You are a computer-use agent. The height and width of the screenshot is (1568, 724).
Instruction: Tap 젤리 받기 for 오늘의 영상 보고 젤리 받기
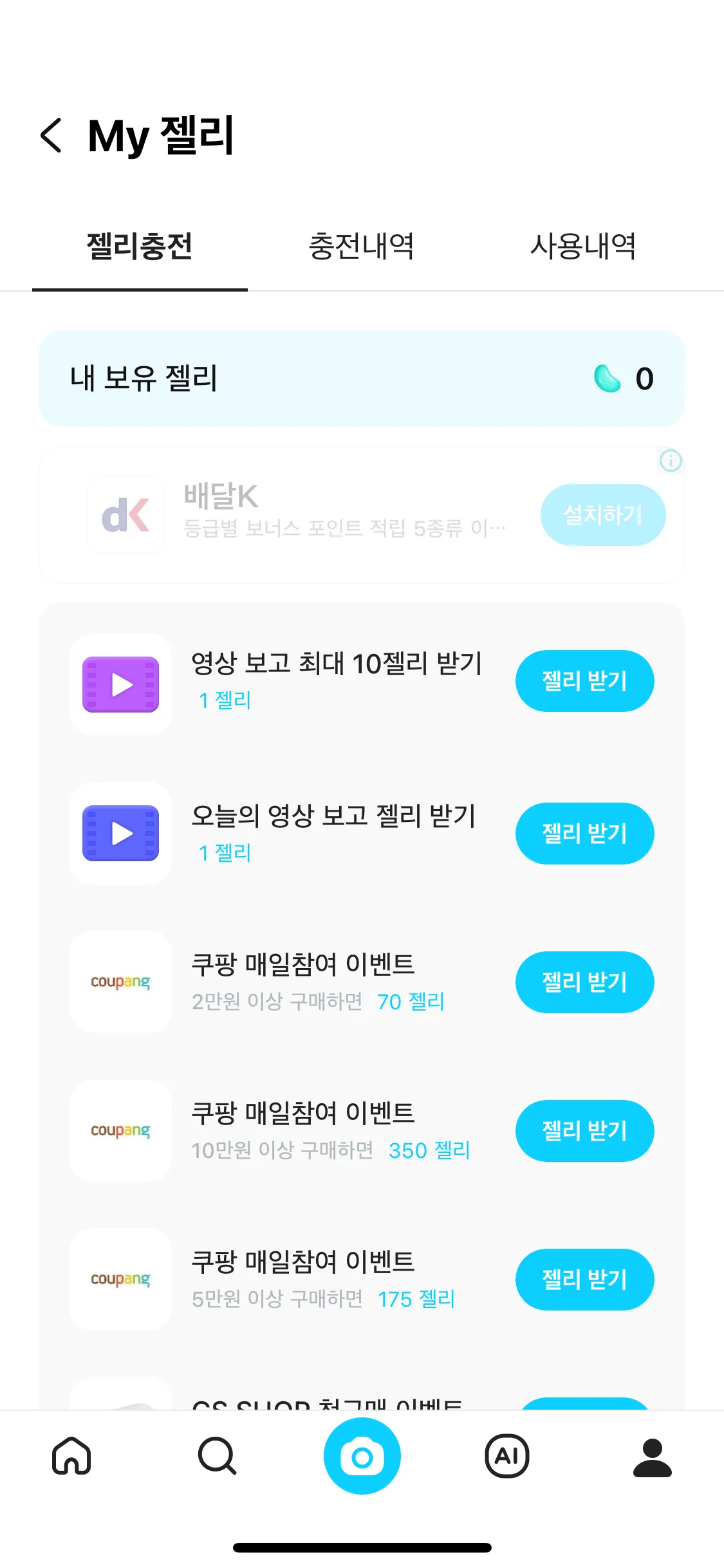tap(584, 834)
